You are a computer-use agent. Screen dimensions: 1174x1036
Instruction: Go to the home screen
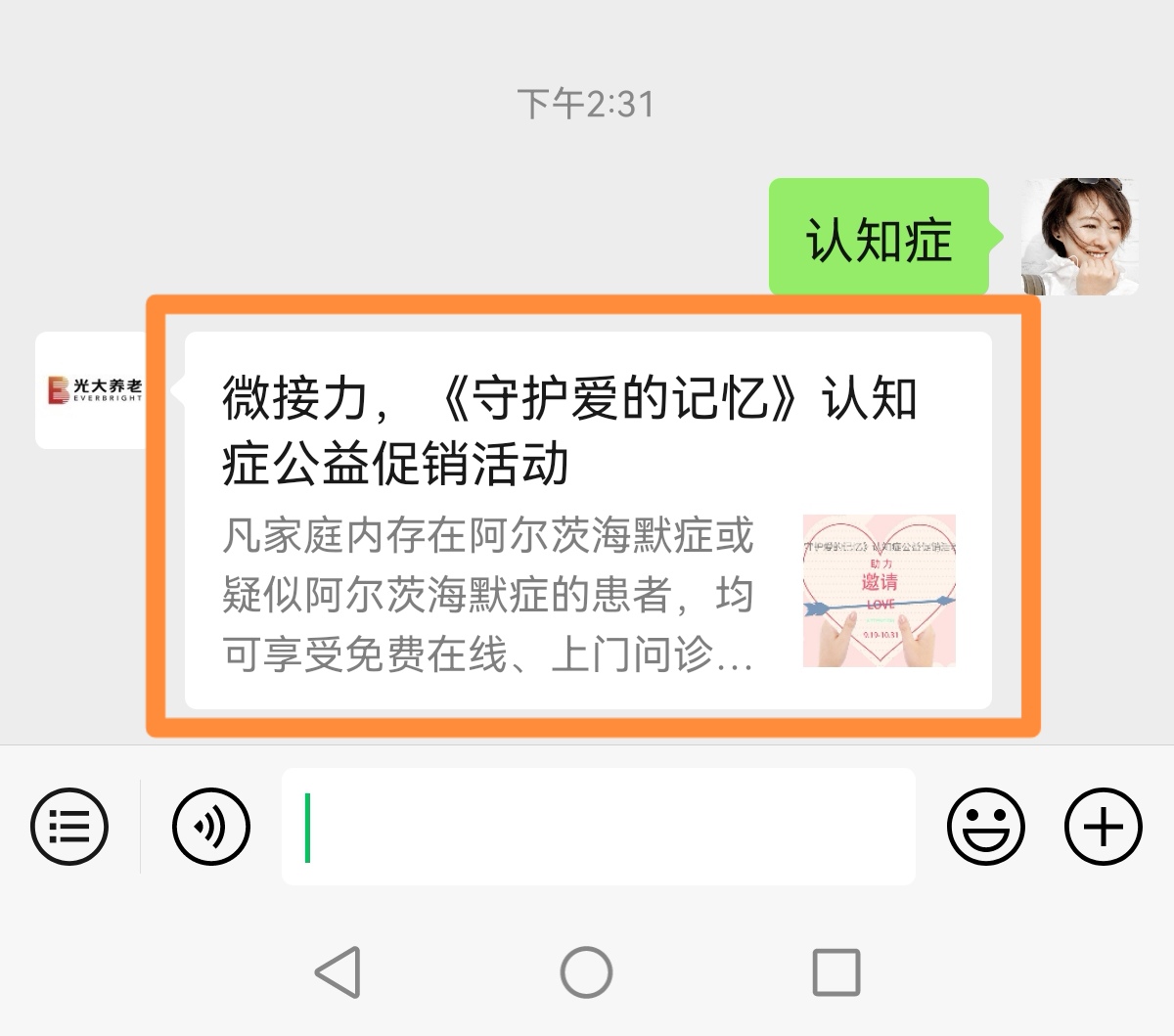586,972
